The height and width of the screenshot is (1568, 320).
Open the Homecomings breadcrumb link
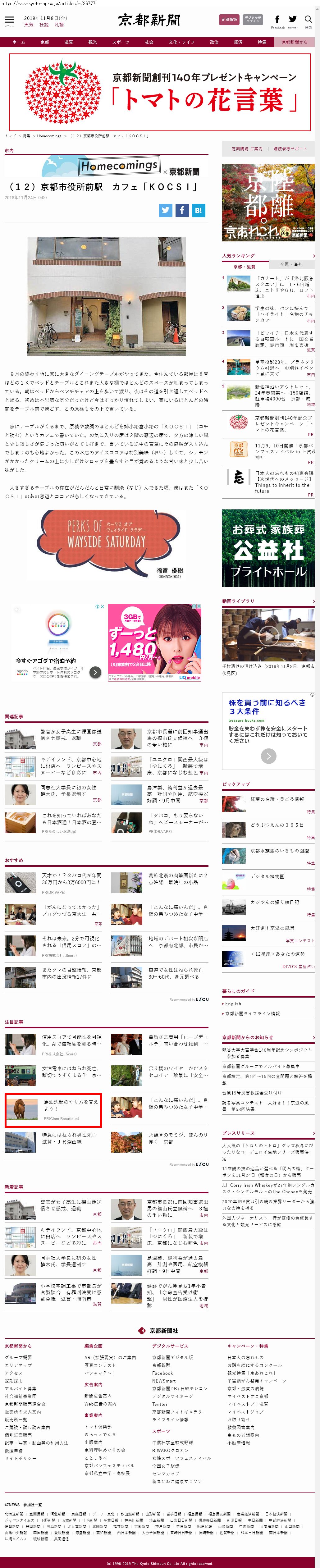(x=49, y=136)
